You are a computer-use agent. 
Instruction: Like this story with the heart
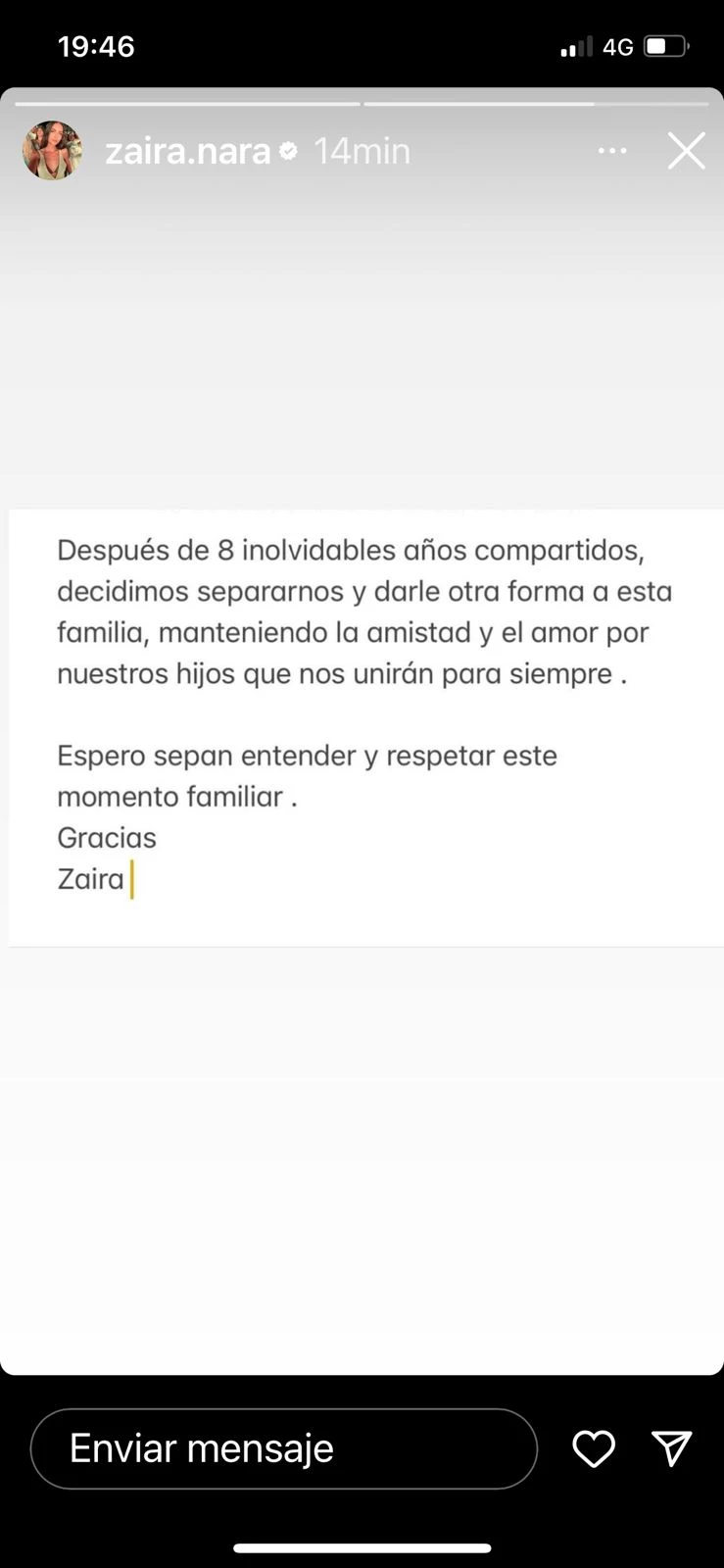click(594, 1448)
